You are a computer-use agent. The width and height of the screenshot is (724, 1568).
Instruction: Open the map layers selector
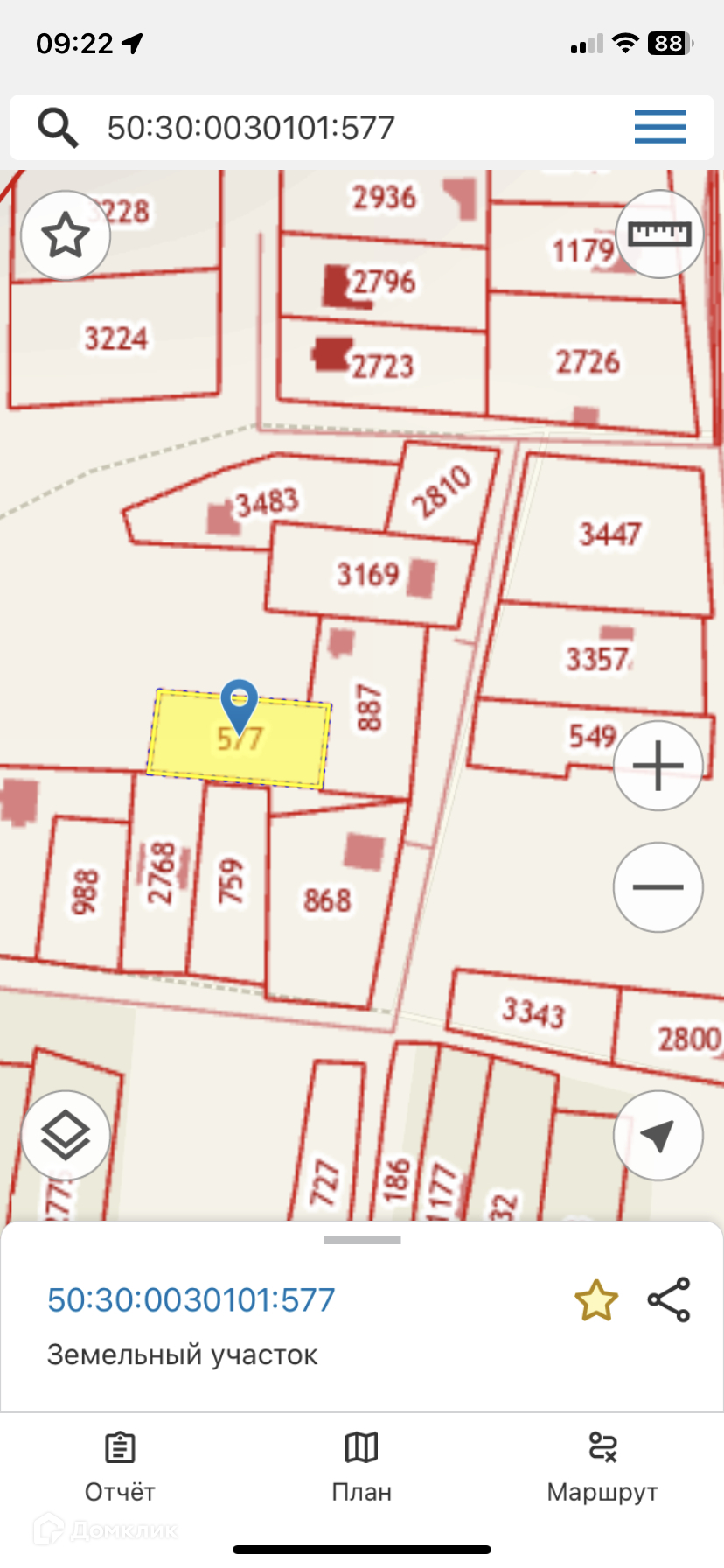tap(66, 1135)
